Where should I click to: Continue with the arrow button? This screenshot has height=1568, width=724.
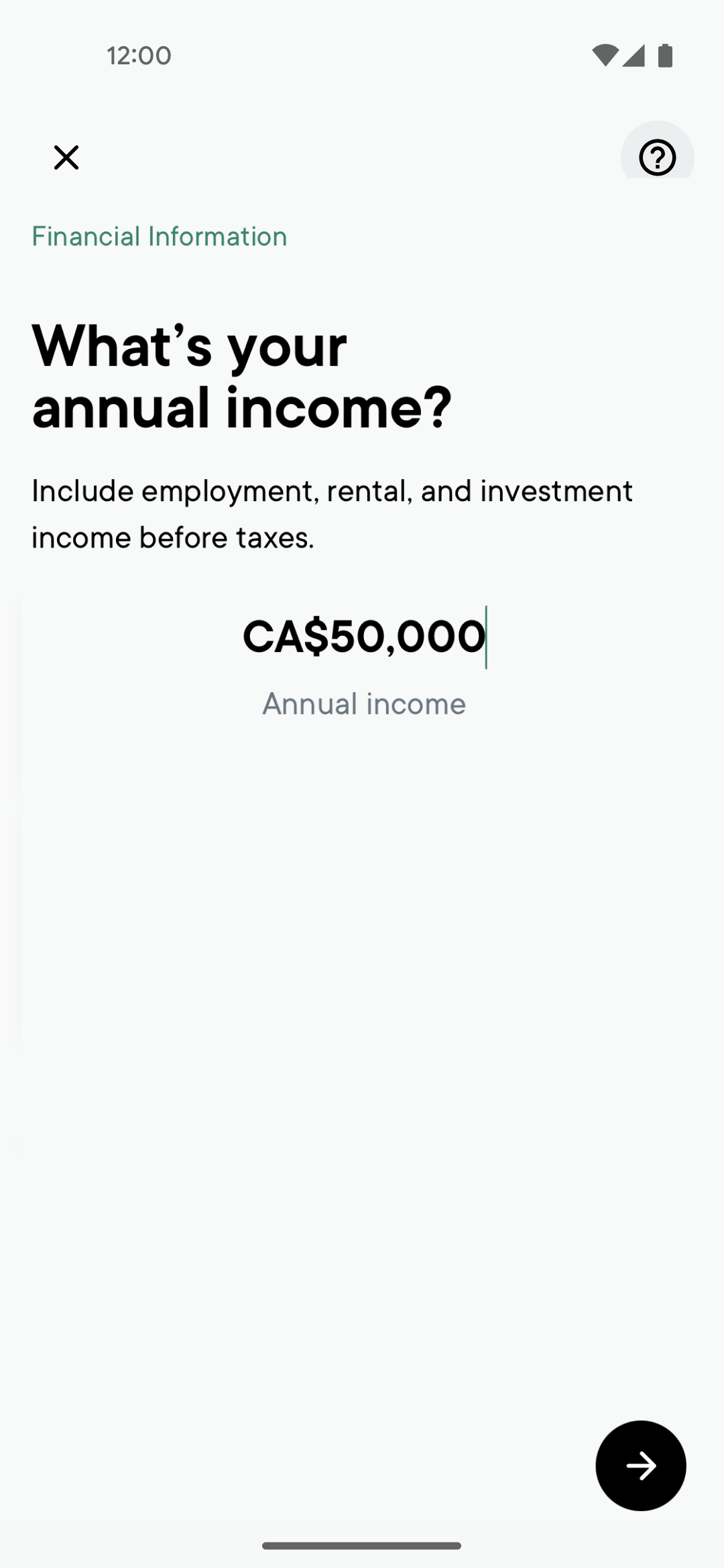[x=641, y=1465]
